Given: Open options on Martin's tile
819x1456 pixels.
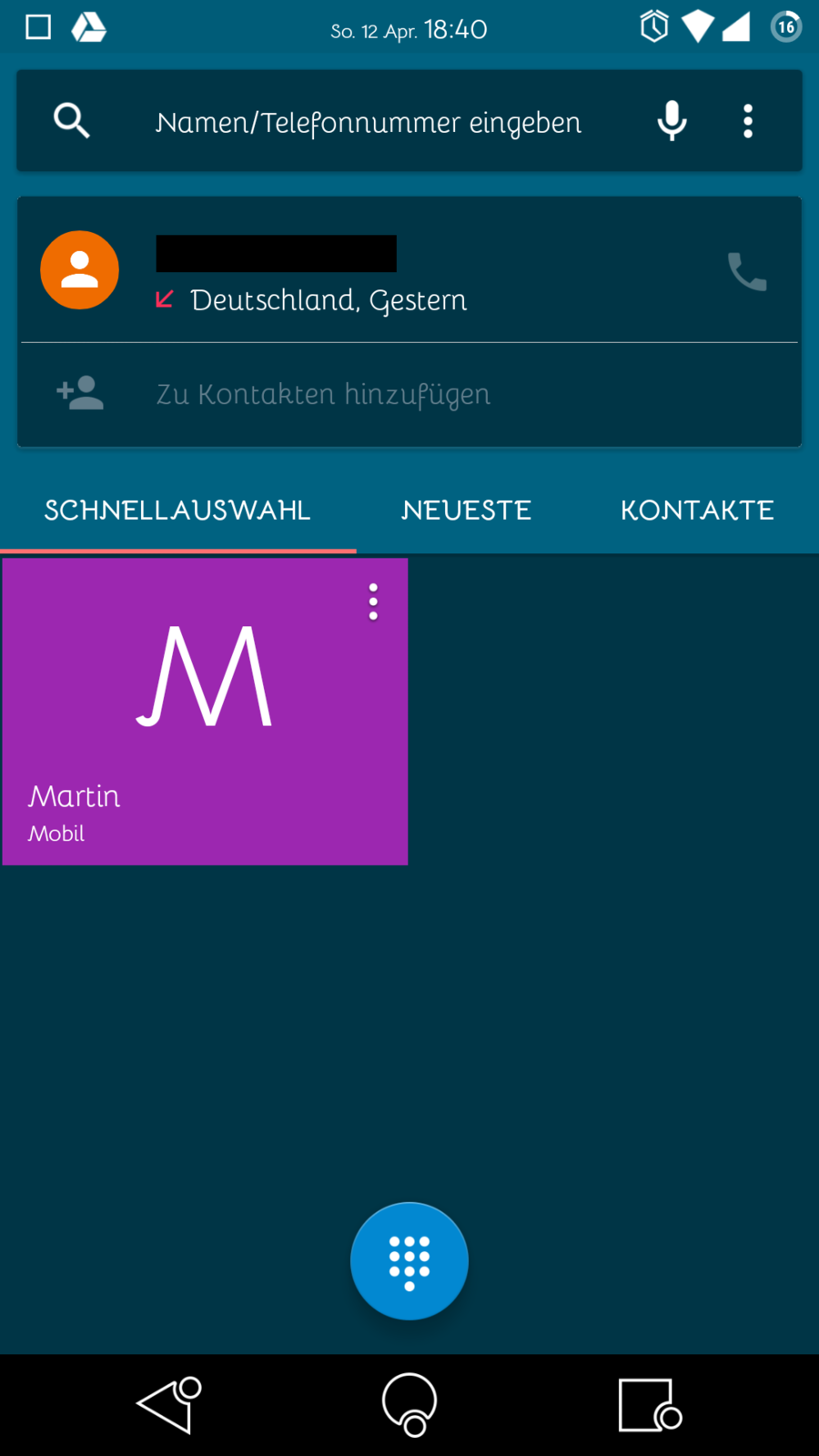Looking at the screenshot, I should (373, 602).
